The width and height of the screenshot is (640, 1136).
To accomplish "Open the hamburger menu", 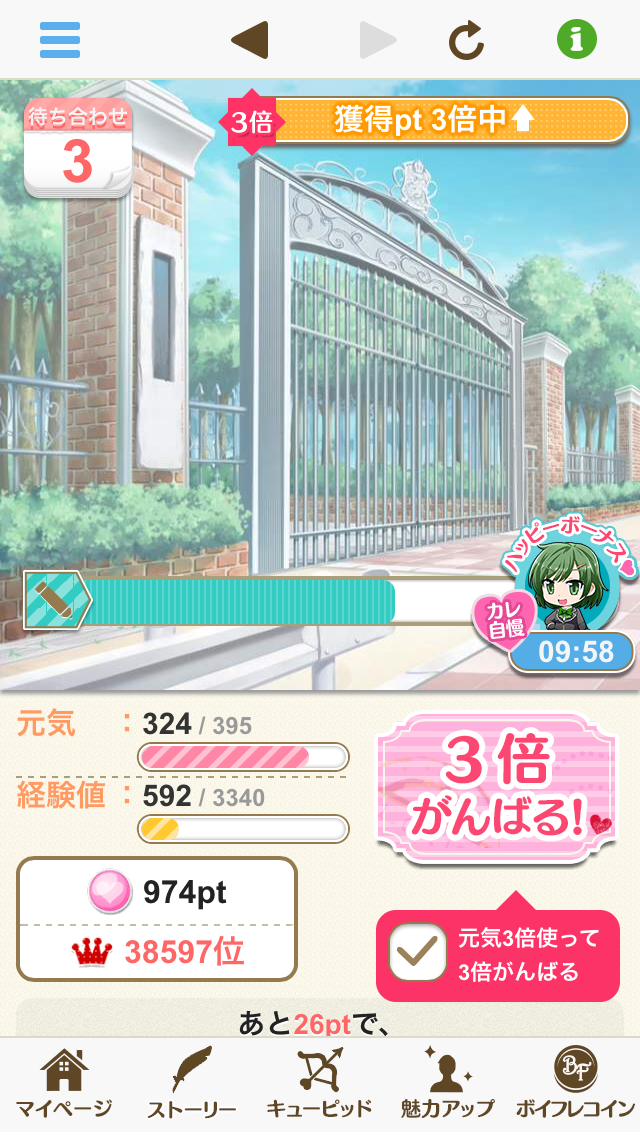I will pos(60,40).
